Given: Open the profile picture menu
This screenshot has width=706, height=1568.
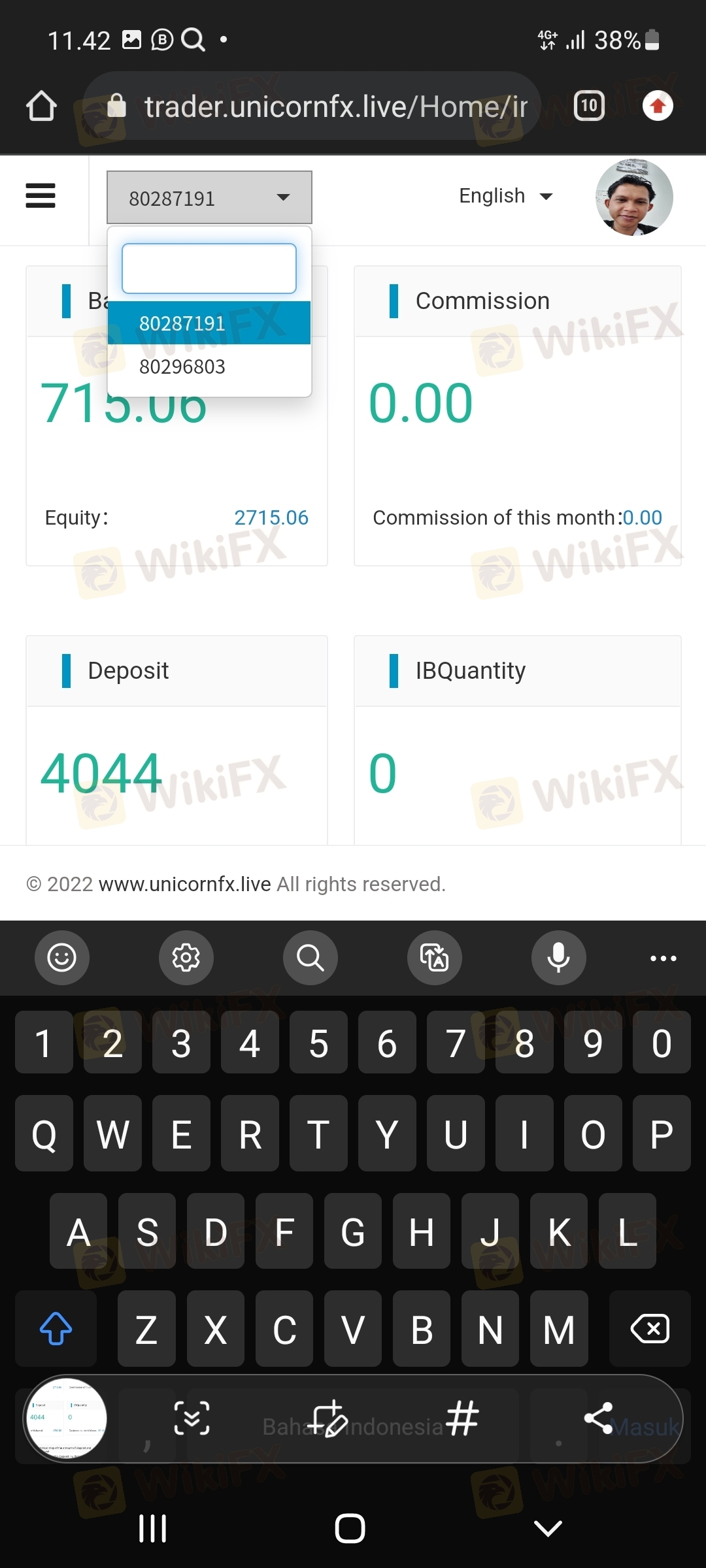Looking at the screenshot, I should (633, 197).
